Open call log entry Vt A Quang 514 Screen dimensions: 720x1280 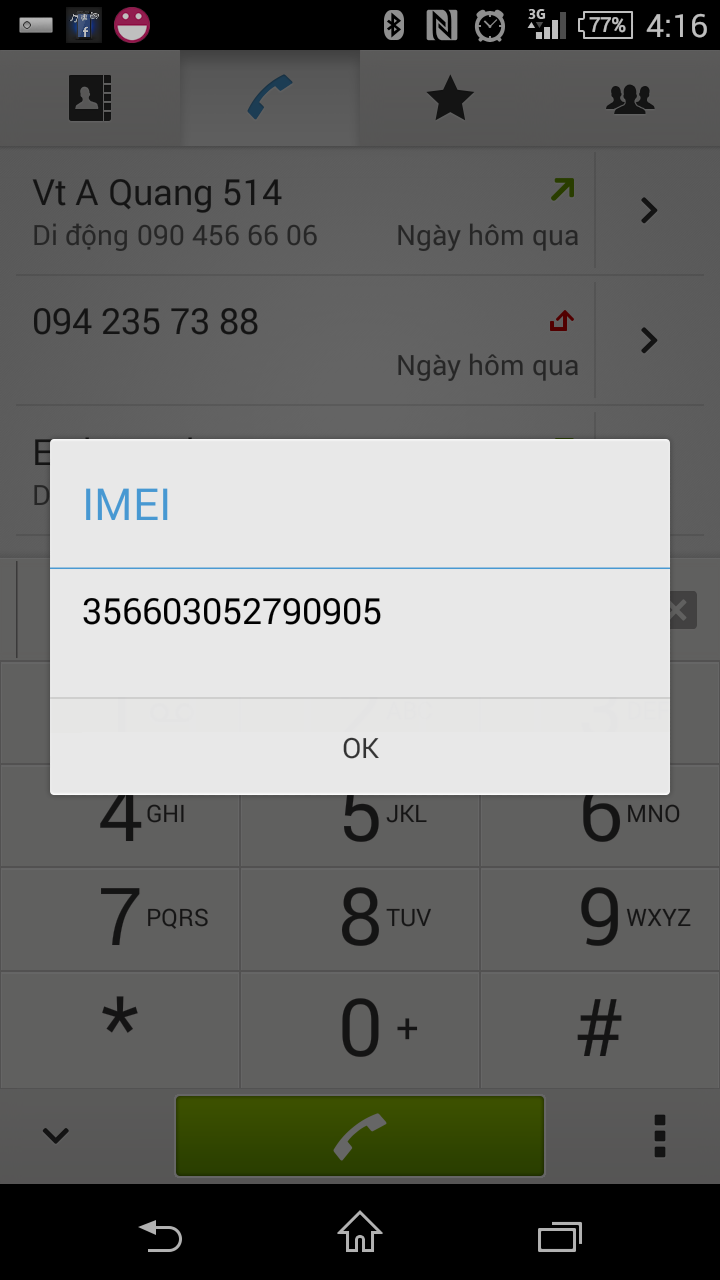tap(297, 211)
